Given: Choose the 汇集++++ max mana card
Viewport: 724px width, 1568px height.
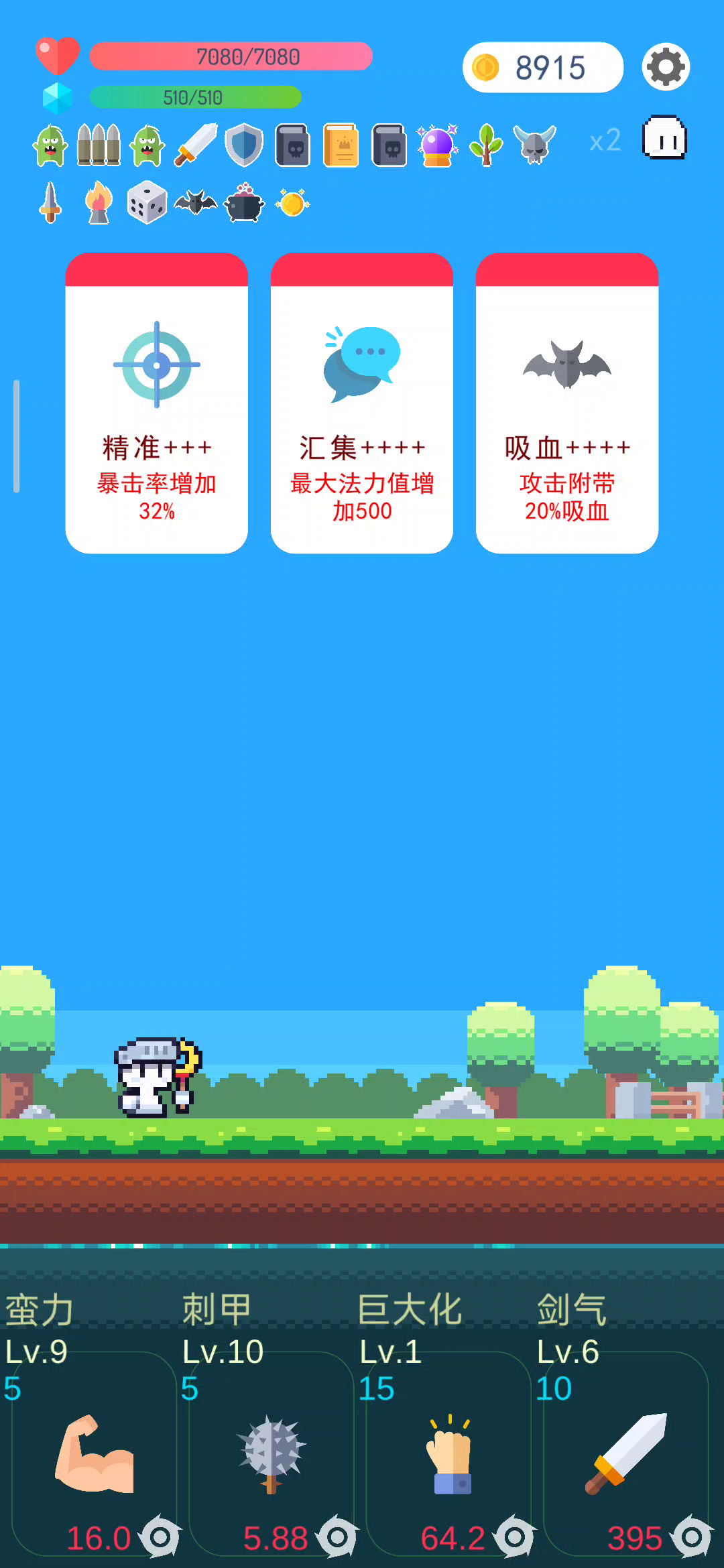Looking at the screenshot, I should coord(362,403).
